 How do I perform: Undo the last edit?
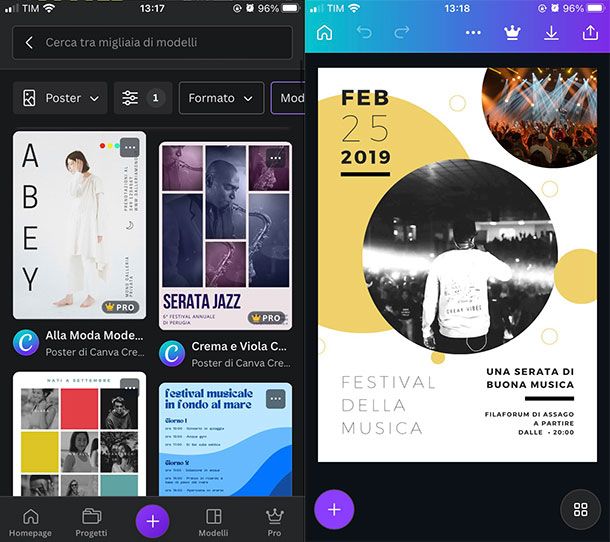click(364, 33)
